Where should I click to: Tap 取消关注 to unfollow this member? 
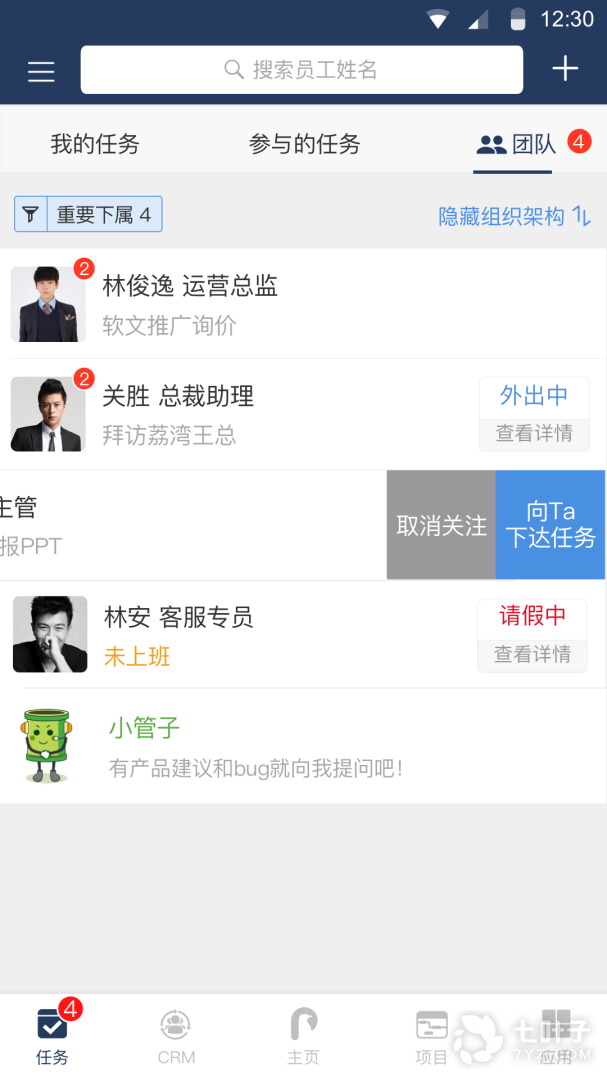pos(441,525)
